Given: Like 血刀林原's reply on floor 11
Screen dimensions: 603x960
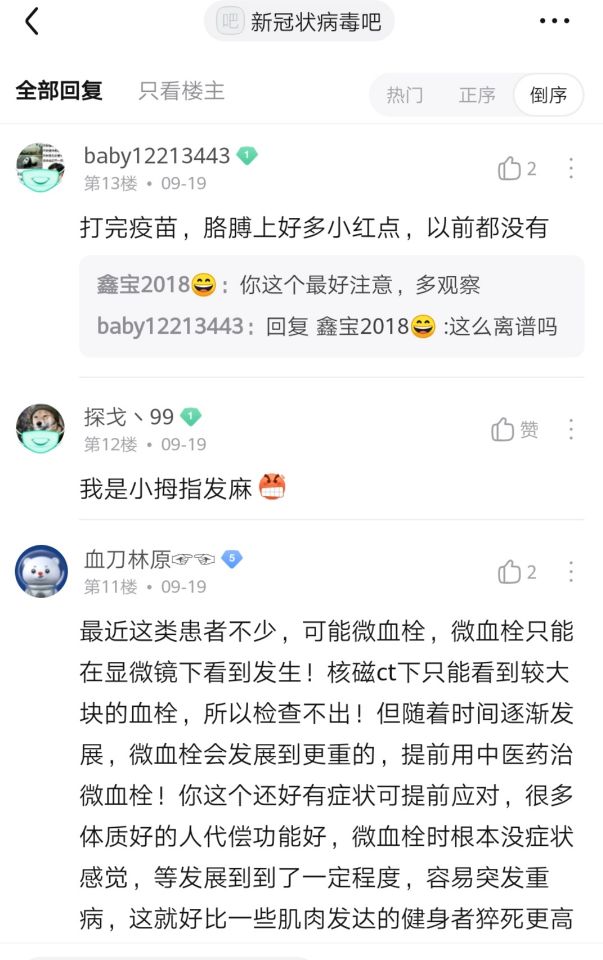Looking at the screenshot, I should coord(517,572).
